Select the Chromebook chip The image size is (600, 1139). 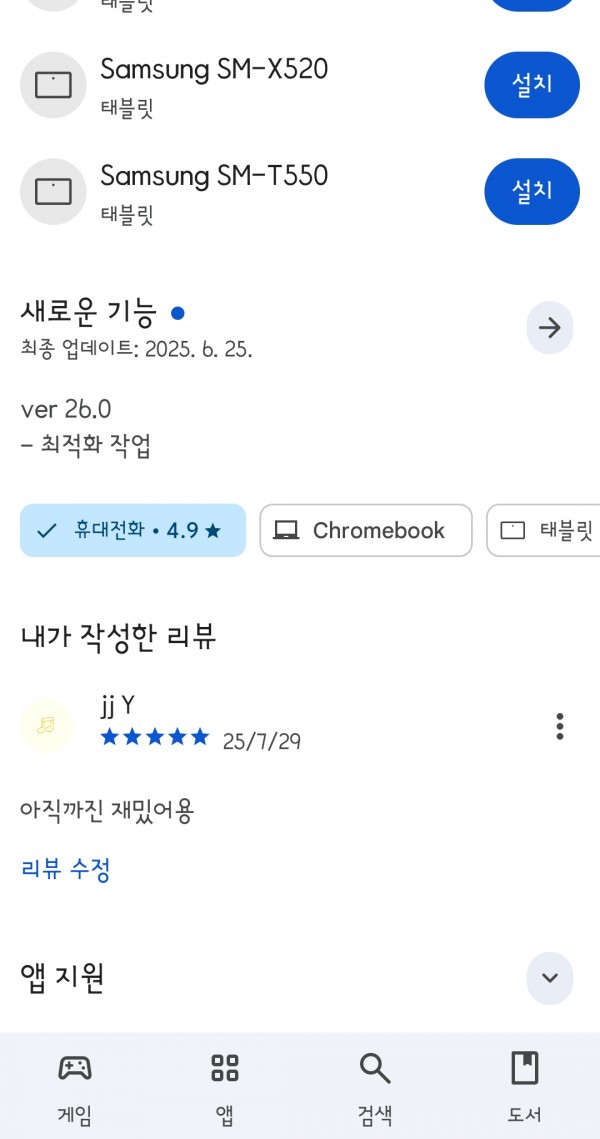point(366,530)
